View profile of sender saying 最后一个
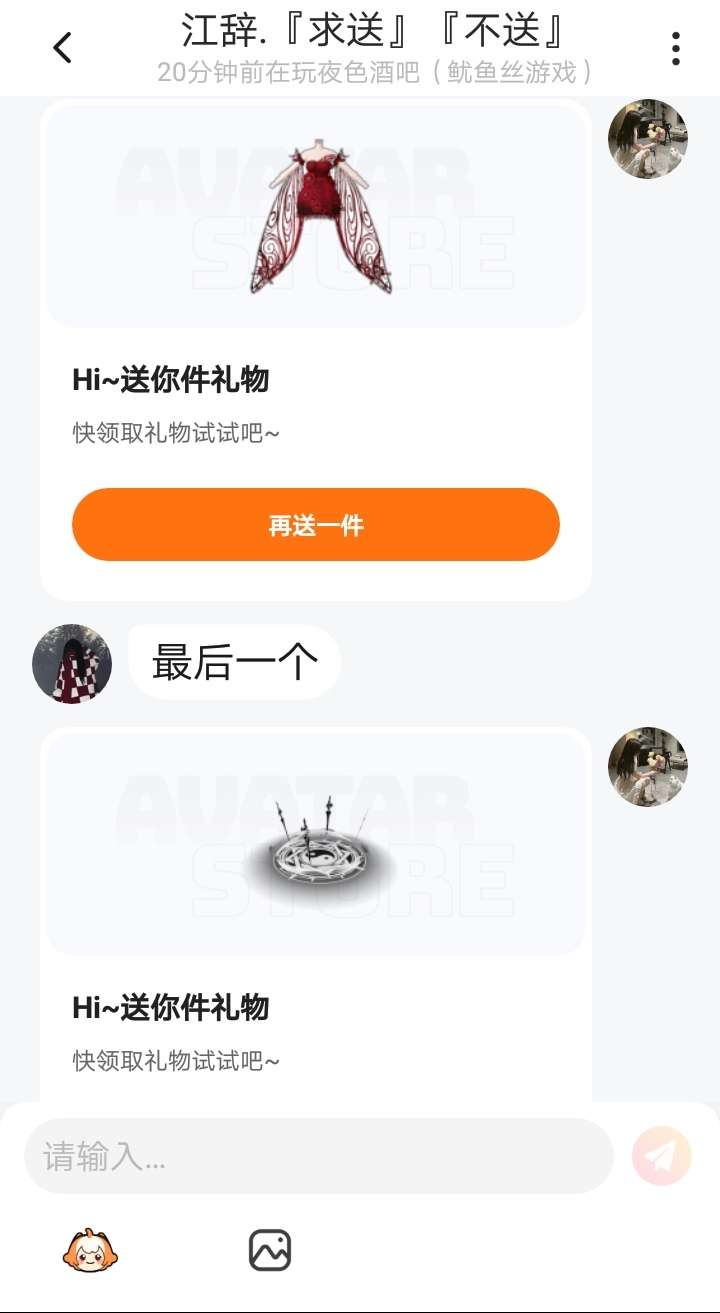This screenshot has width=720, height=1313. pyautogui.click(x=72, y=664)
